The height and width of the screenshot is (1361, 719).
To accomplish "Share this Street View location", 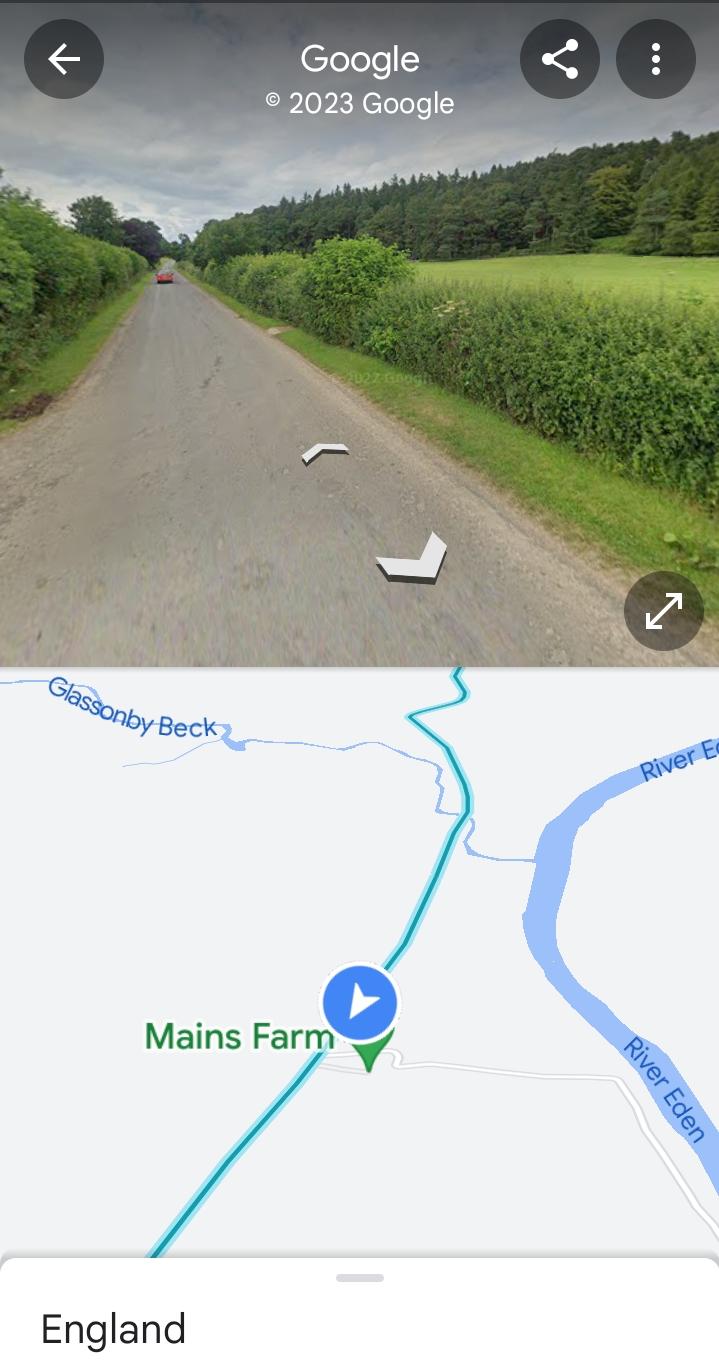I will (560, 60).
